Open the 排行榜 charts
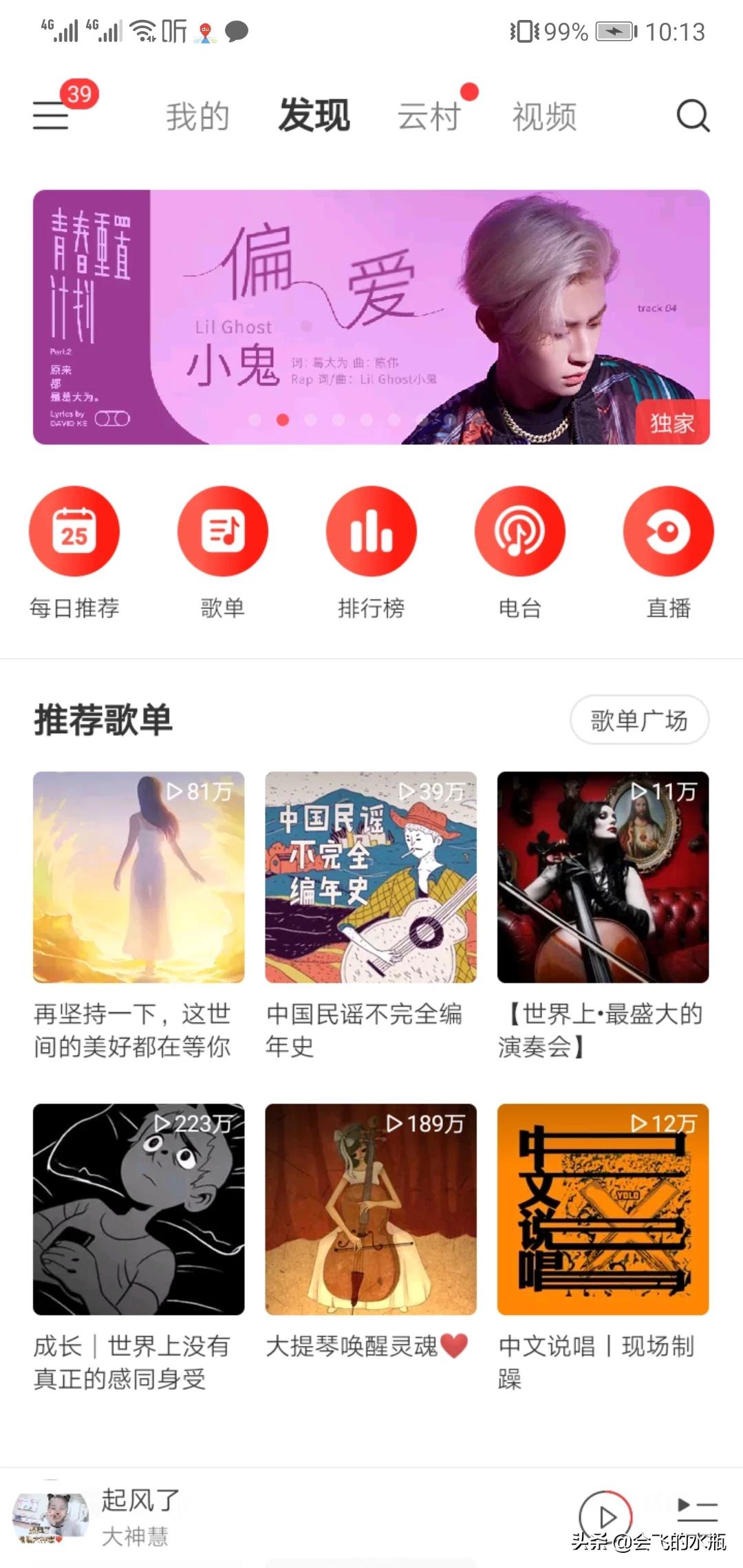 [x=371, y=531]
